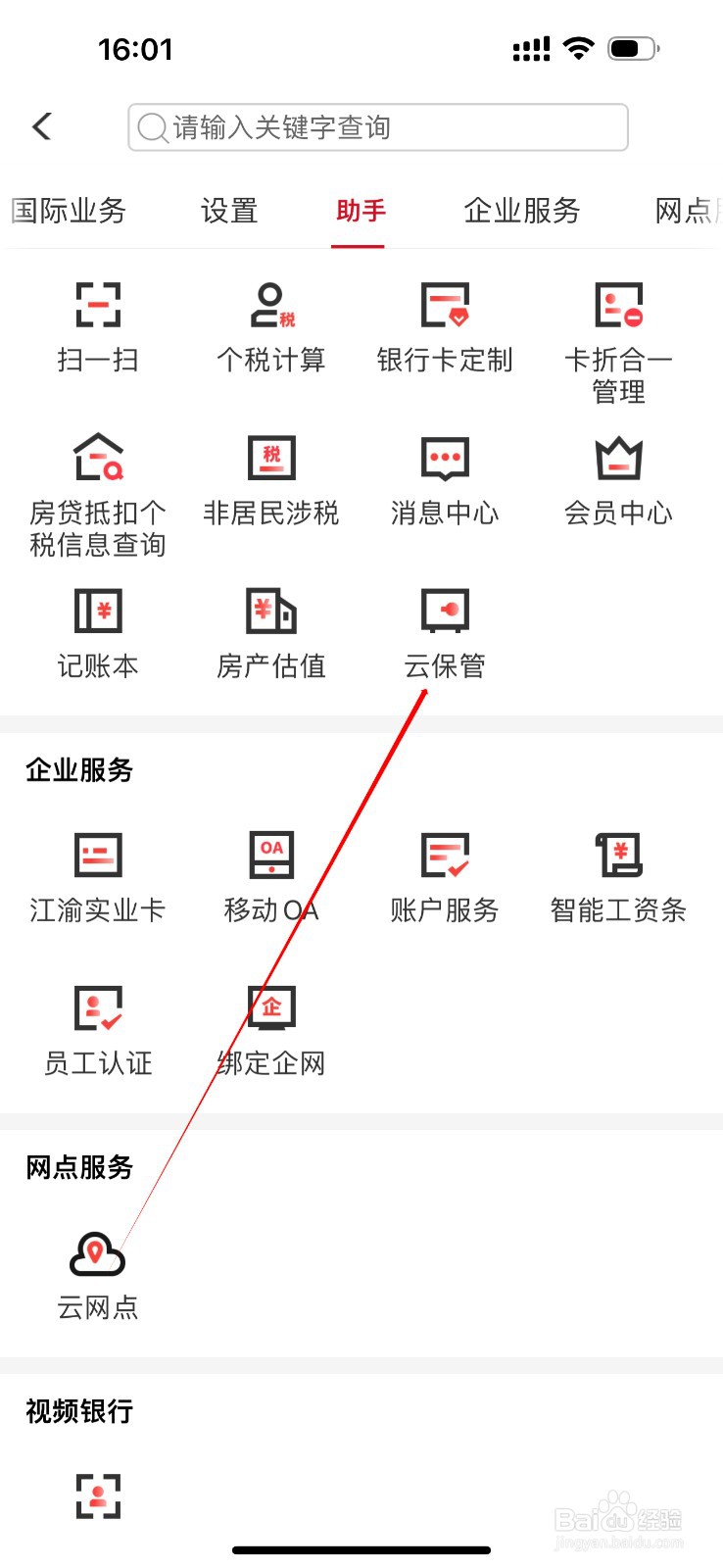Enter the 会员中心 member center
The image size is (723, 1568).
pos(617,480)
